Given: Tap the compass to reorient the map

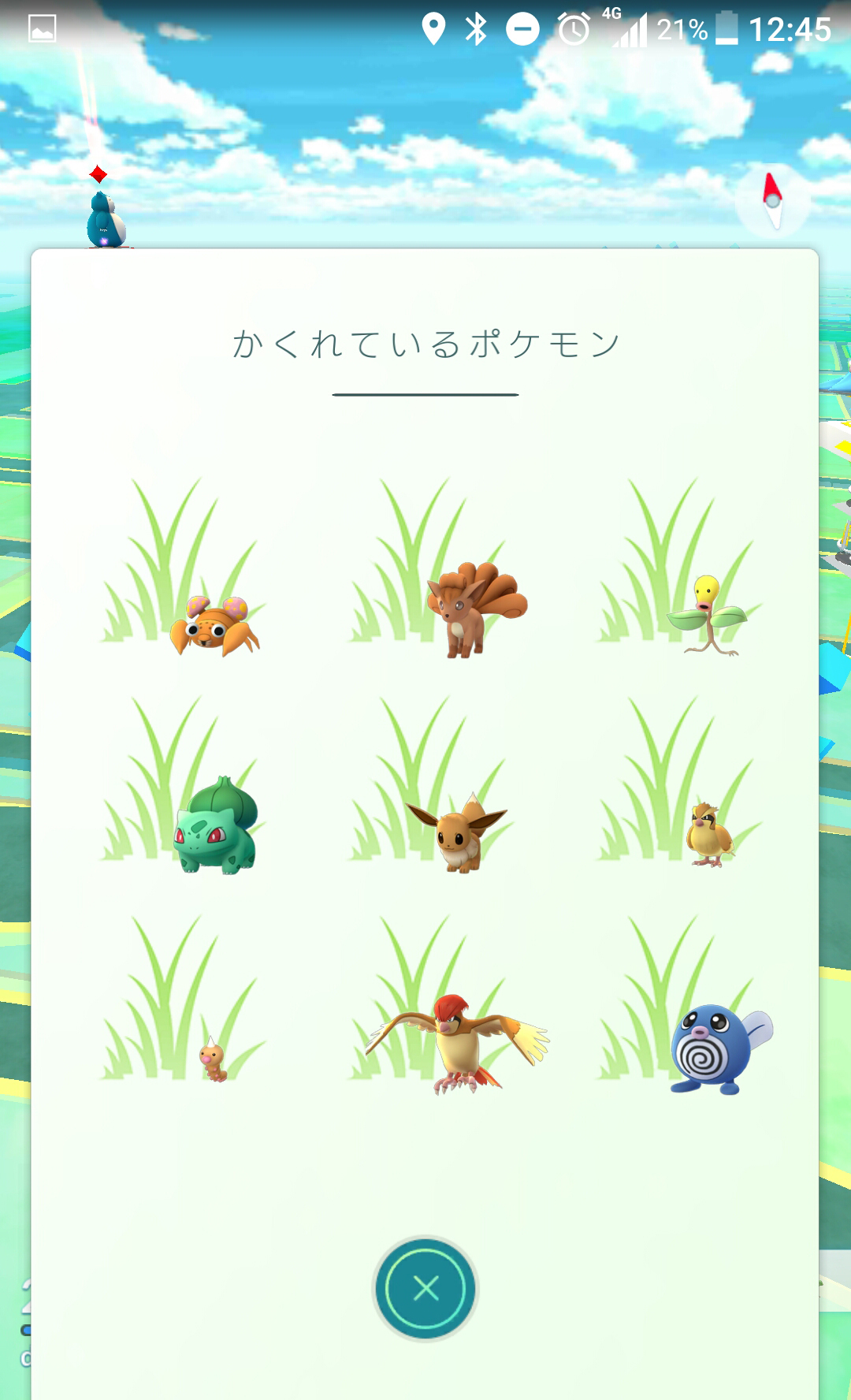Looking at the screenshot, I should coord(773,201).
